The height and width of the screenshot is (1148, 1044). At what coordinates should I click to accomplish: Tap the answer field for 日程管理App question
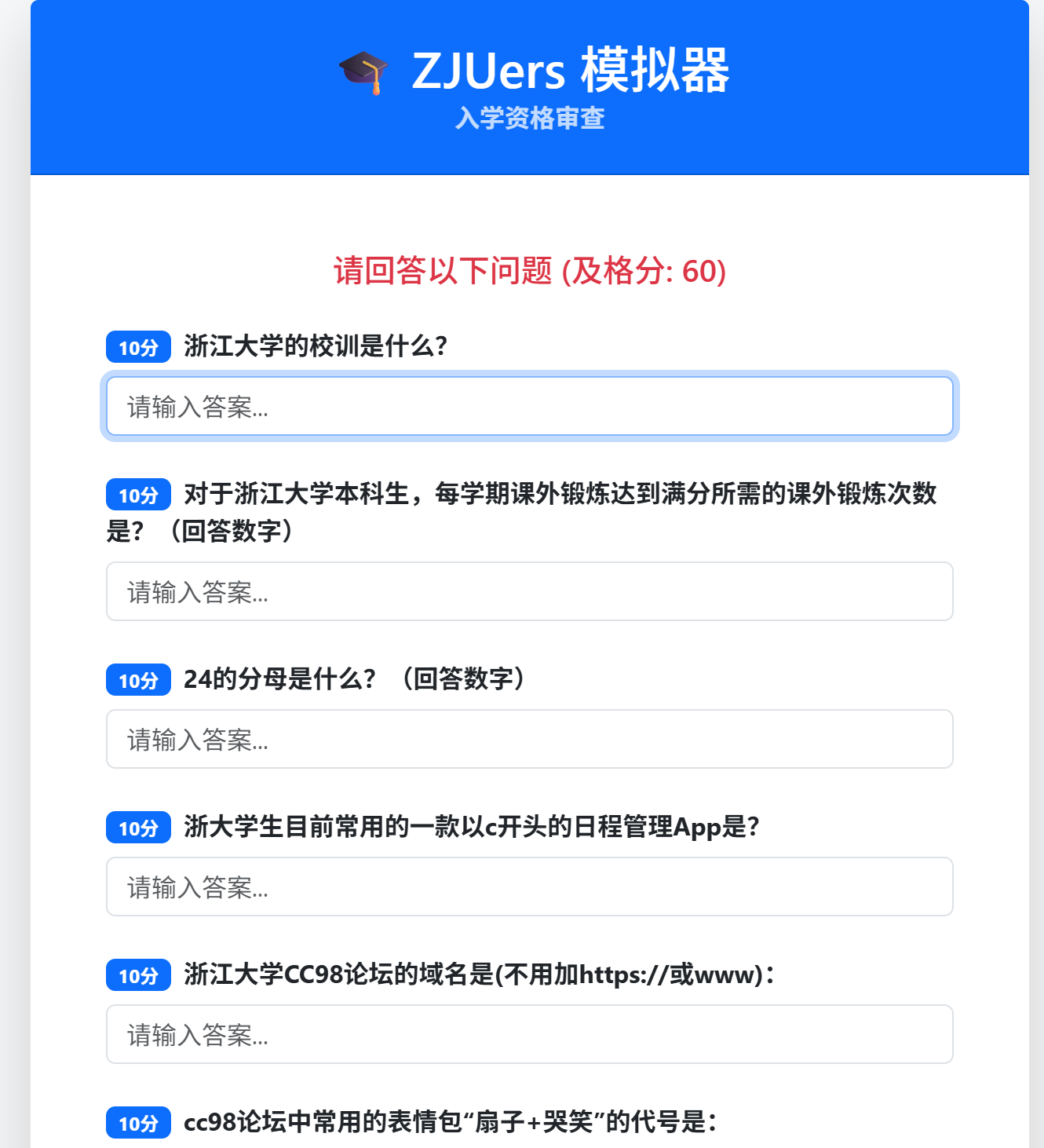click(529, 887)
